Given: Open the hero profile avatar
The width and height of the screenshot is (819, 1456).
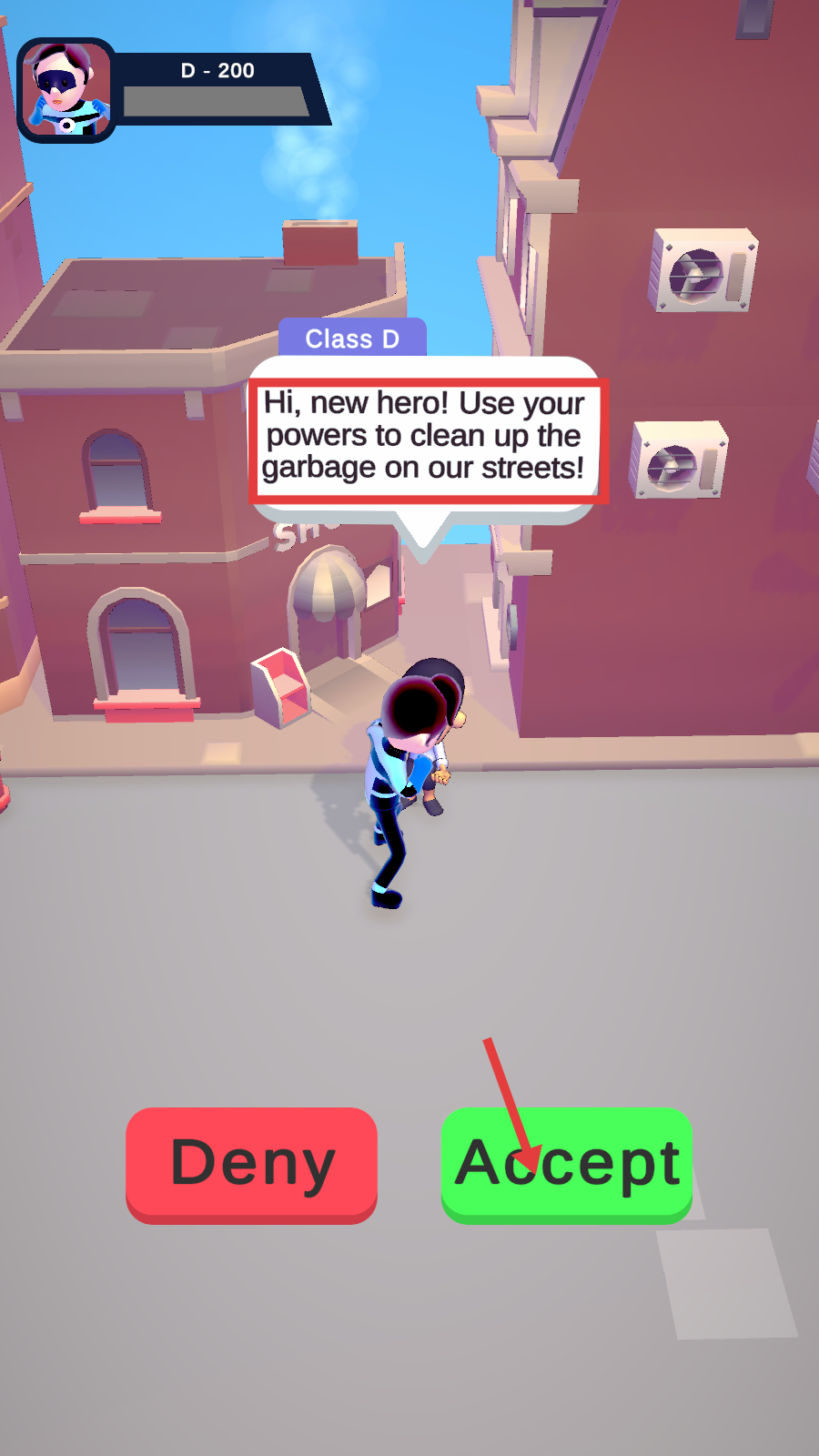Looking at the screenshot, I should [66, 90].
